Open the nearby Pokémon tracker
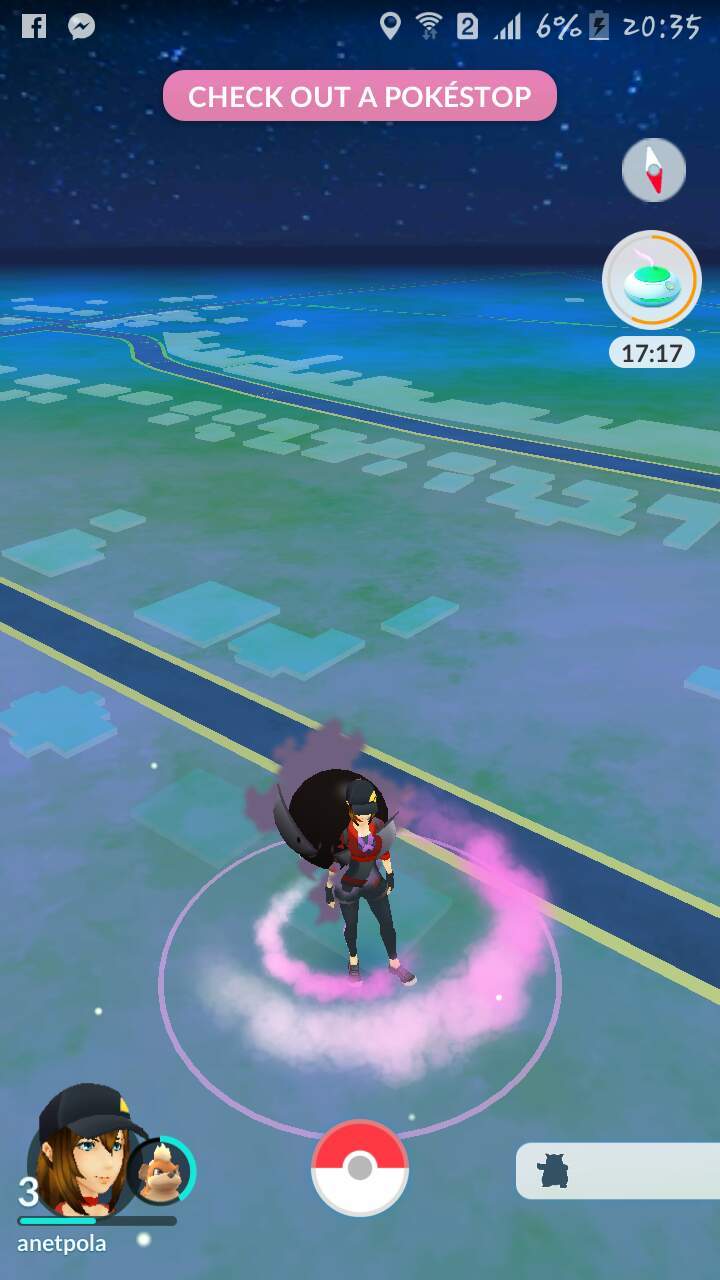Screen dimensions: 720x1280 618,1171
